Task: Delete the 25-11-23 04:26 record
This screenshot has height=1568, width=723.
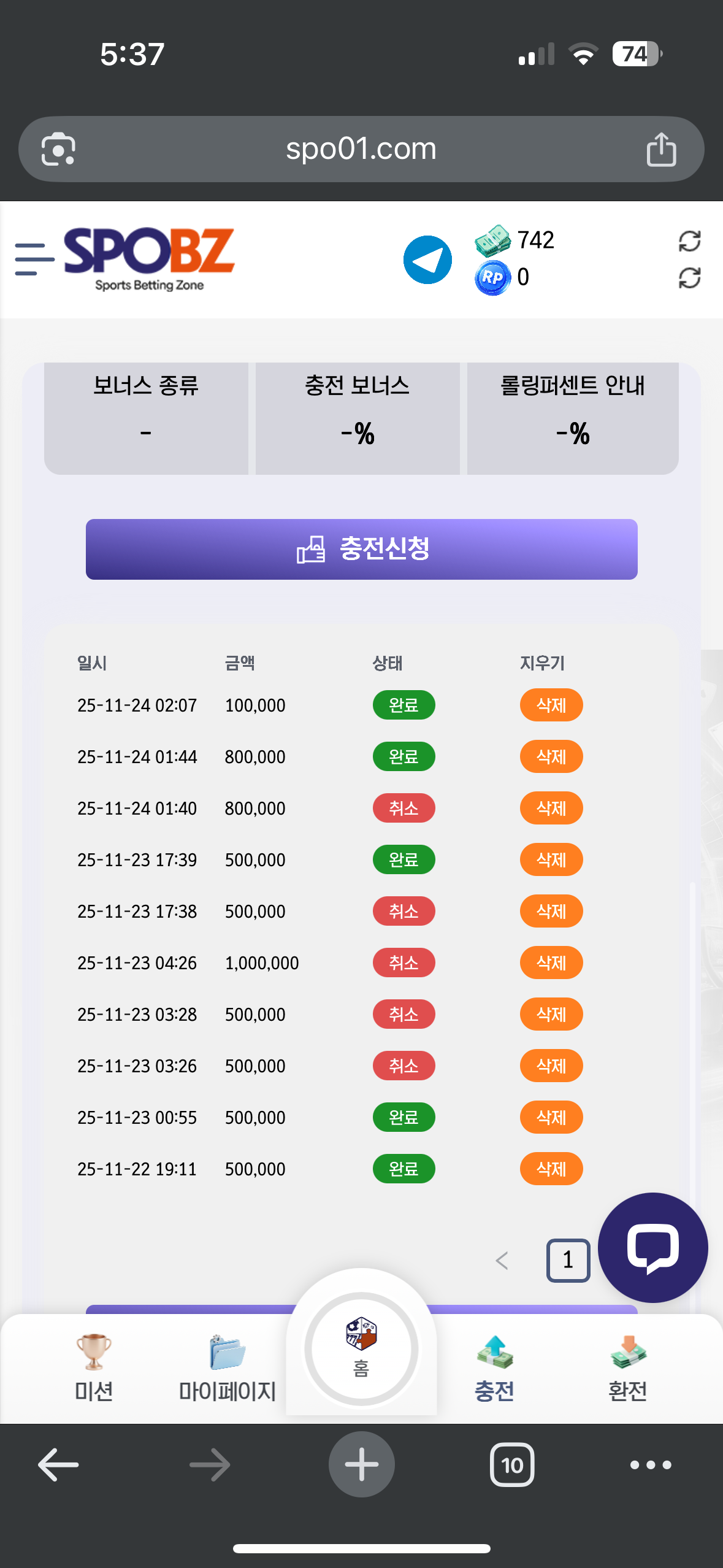Action: click(551, 963)
